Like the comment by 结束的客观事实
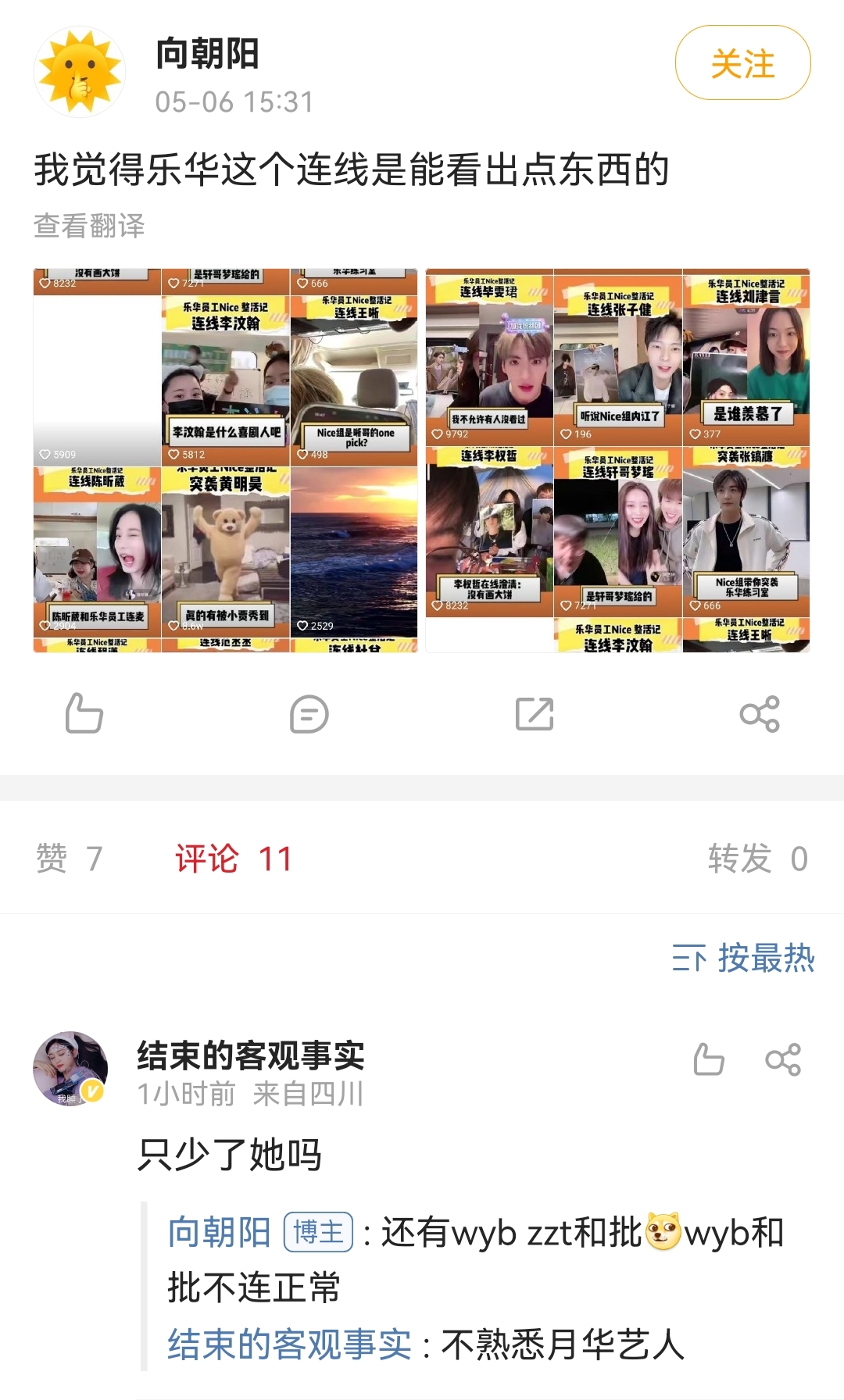Screen dimensions: 844x1400 tap(709, 1060)
